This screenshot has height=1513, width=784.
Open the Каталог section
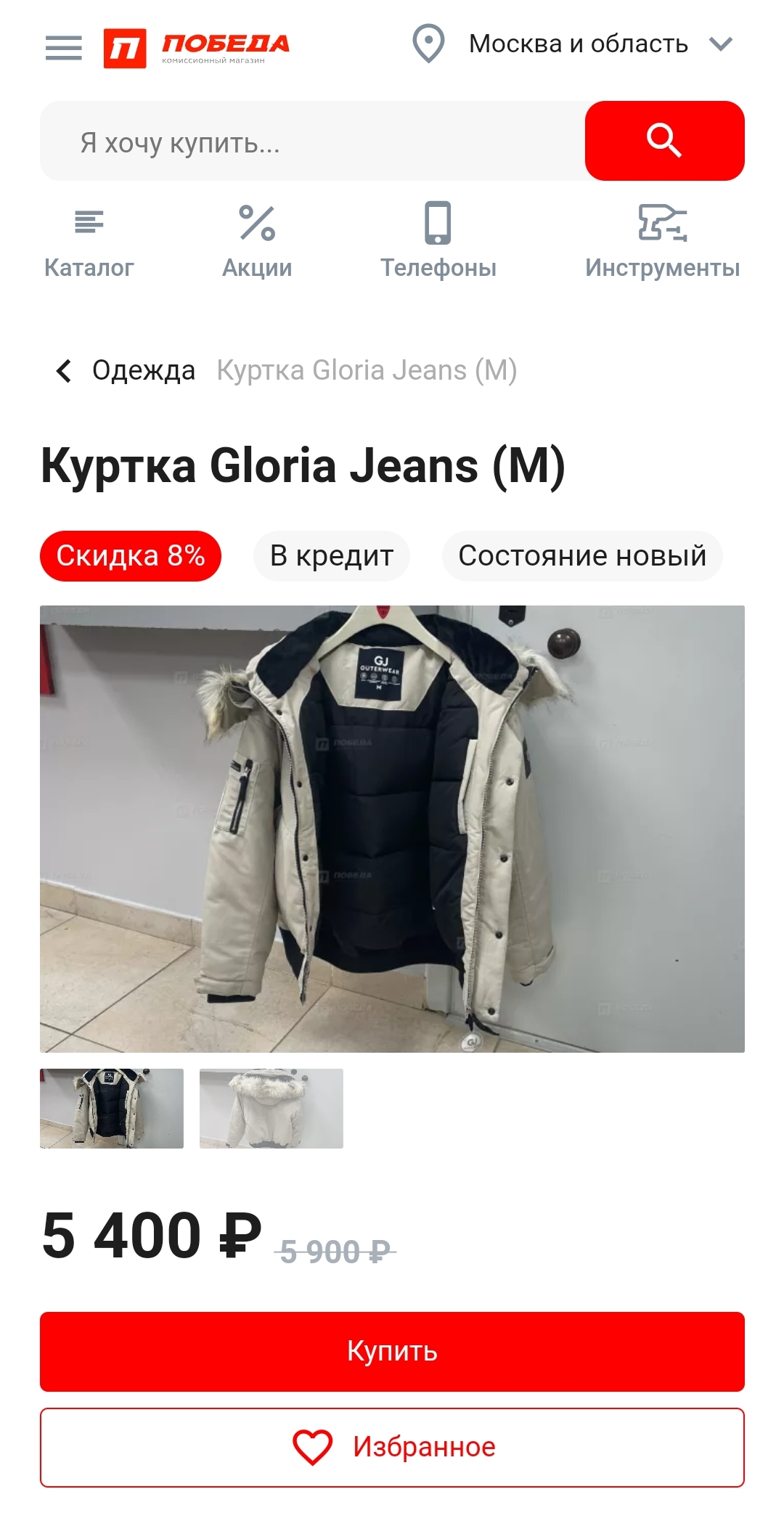[x=89, y=241]
